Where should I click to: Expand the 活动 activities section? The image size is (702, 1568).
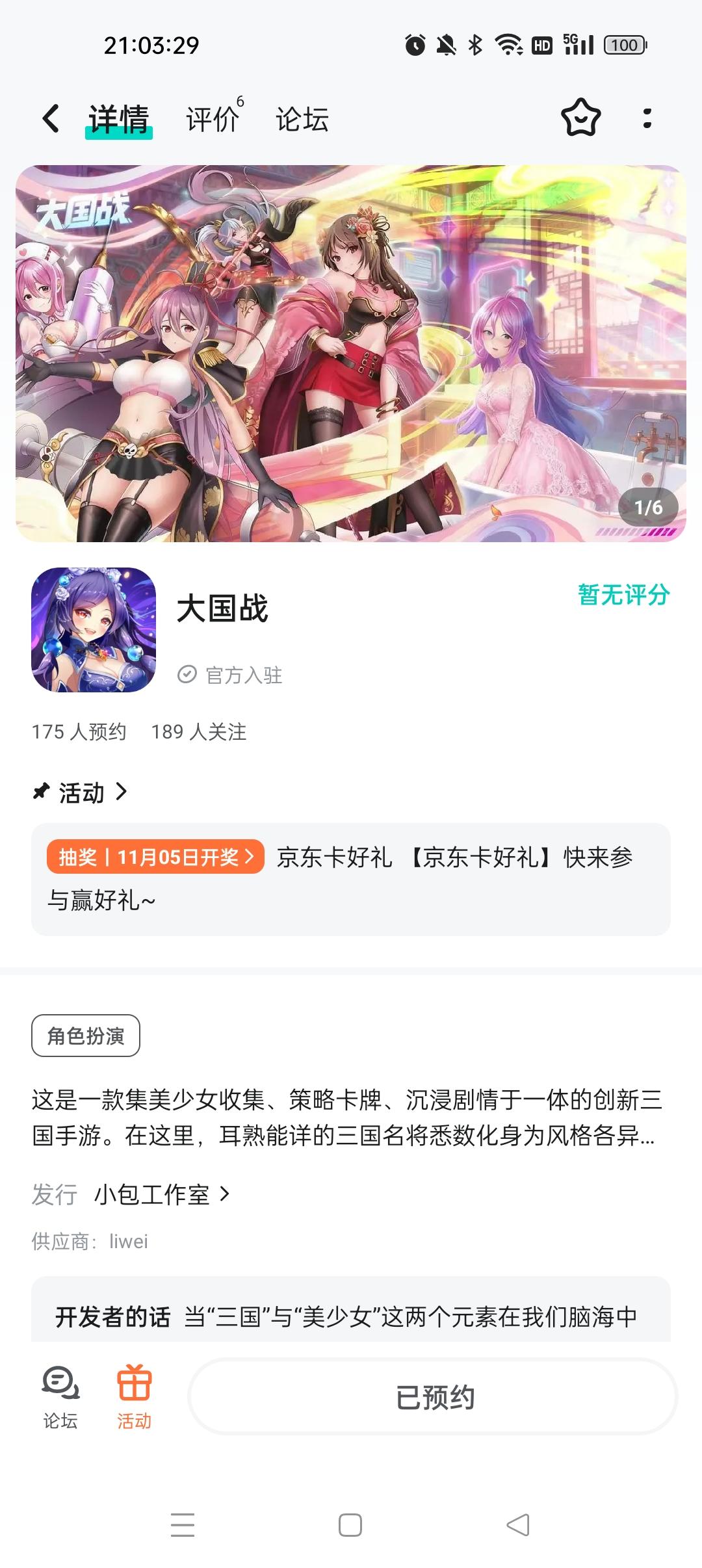tap(81, 792)
